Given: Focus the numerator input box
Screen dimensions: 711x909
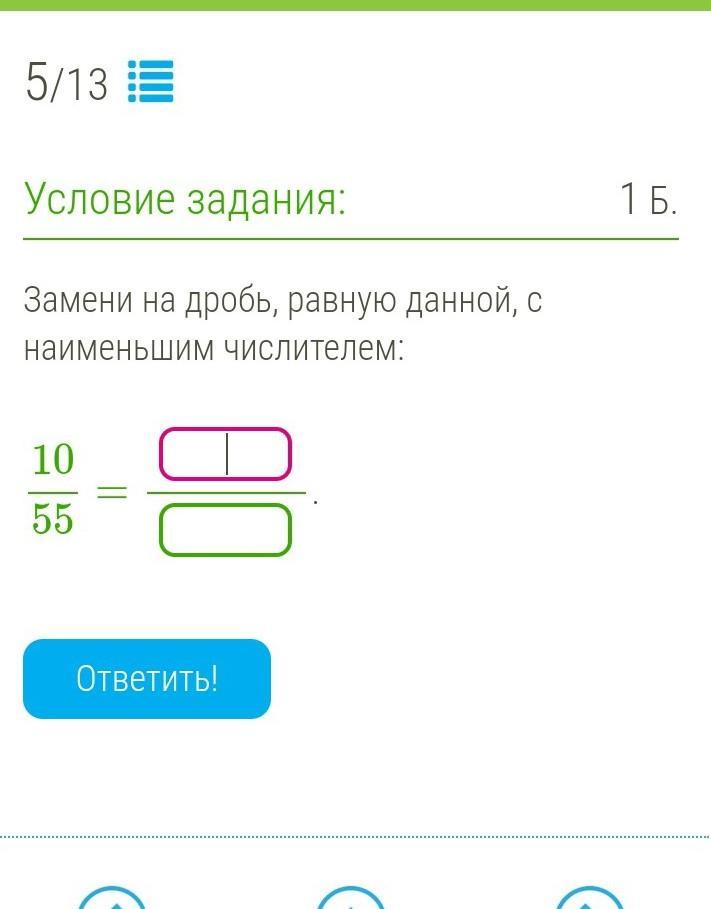Looking at the screenshot, I should 225,455.
